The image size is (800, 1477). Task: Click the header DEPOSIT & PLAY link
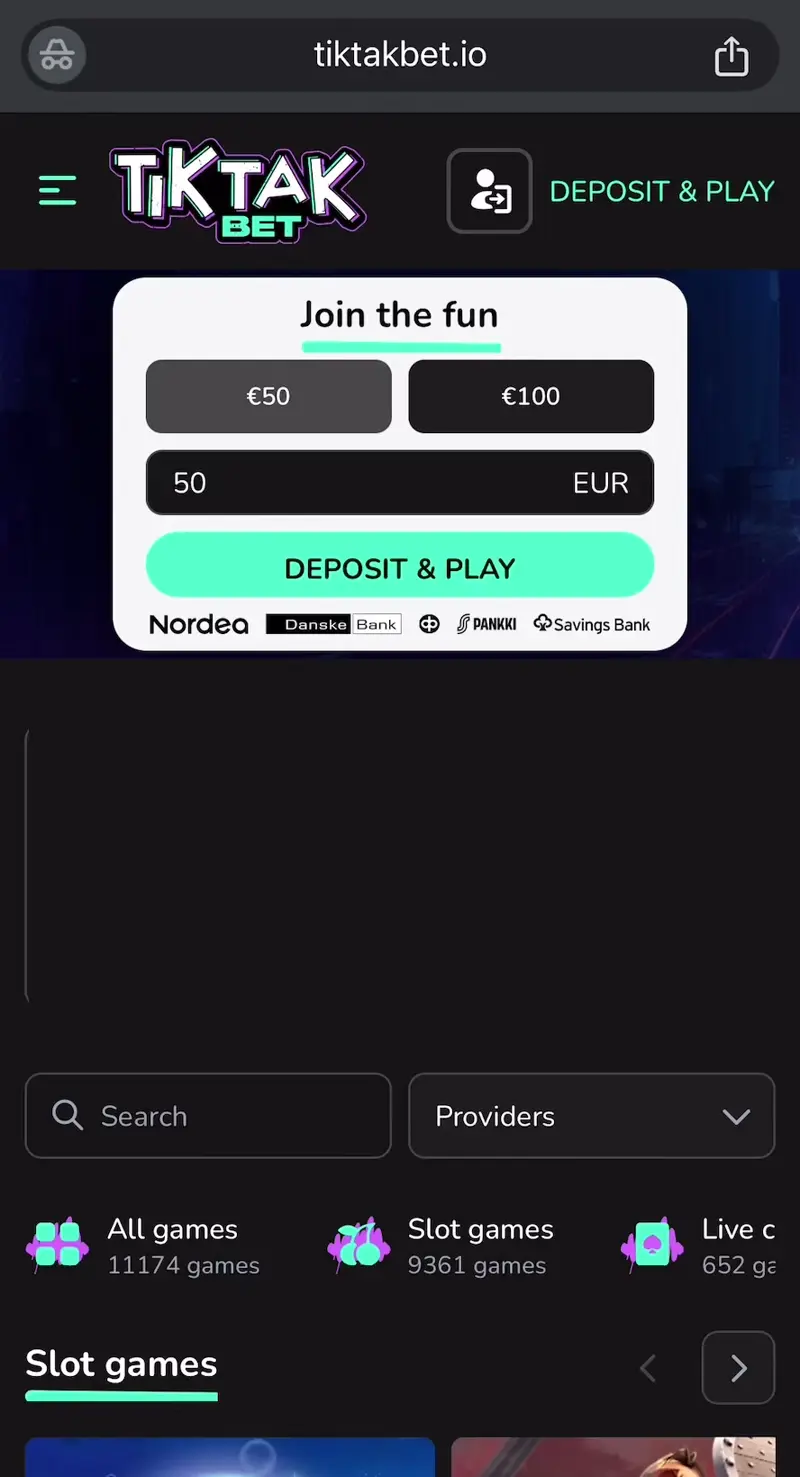pos(662,190)
